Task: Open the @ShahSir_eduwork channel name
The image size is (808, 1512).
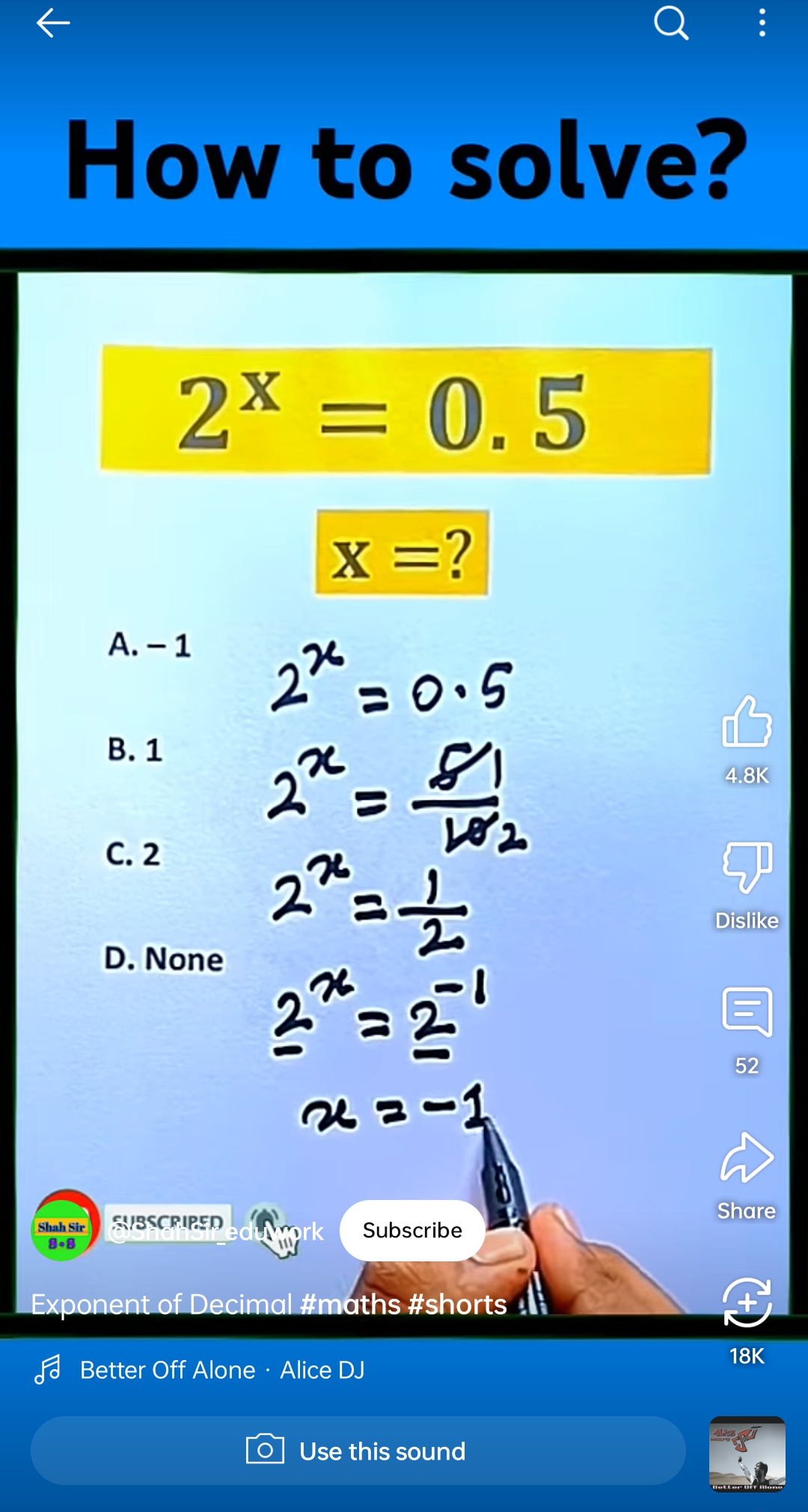Action: click(x=217, y=1232)
